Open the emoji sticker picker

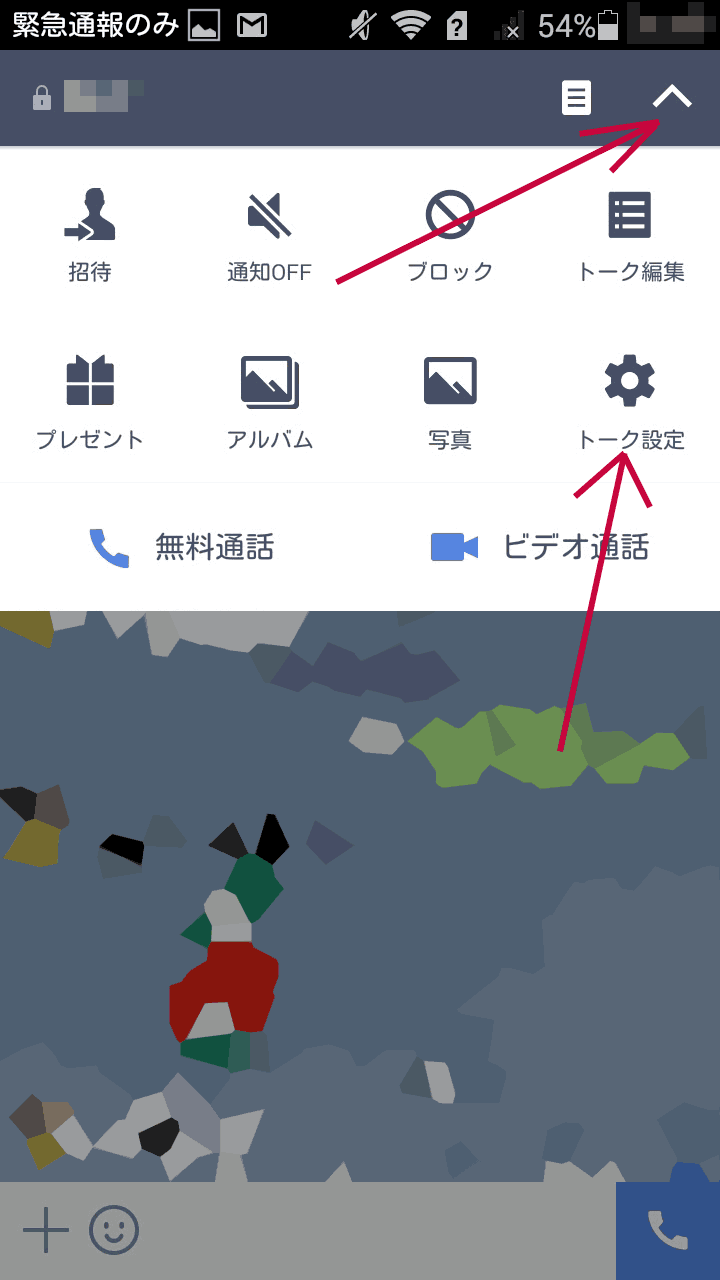pos(114,1229)
